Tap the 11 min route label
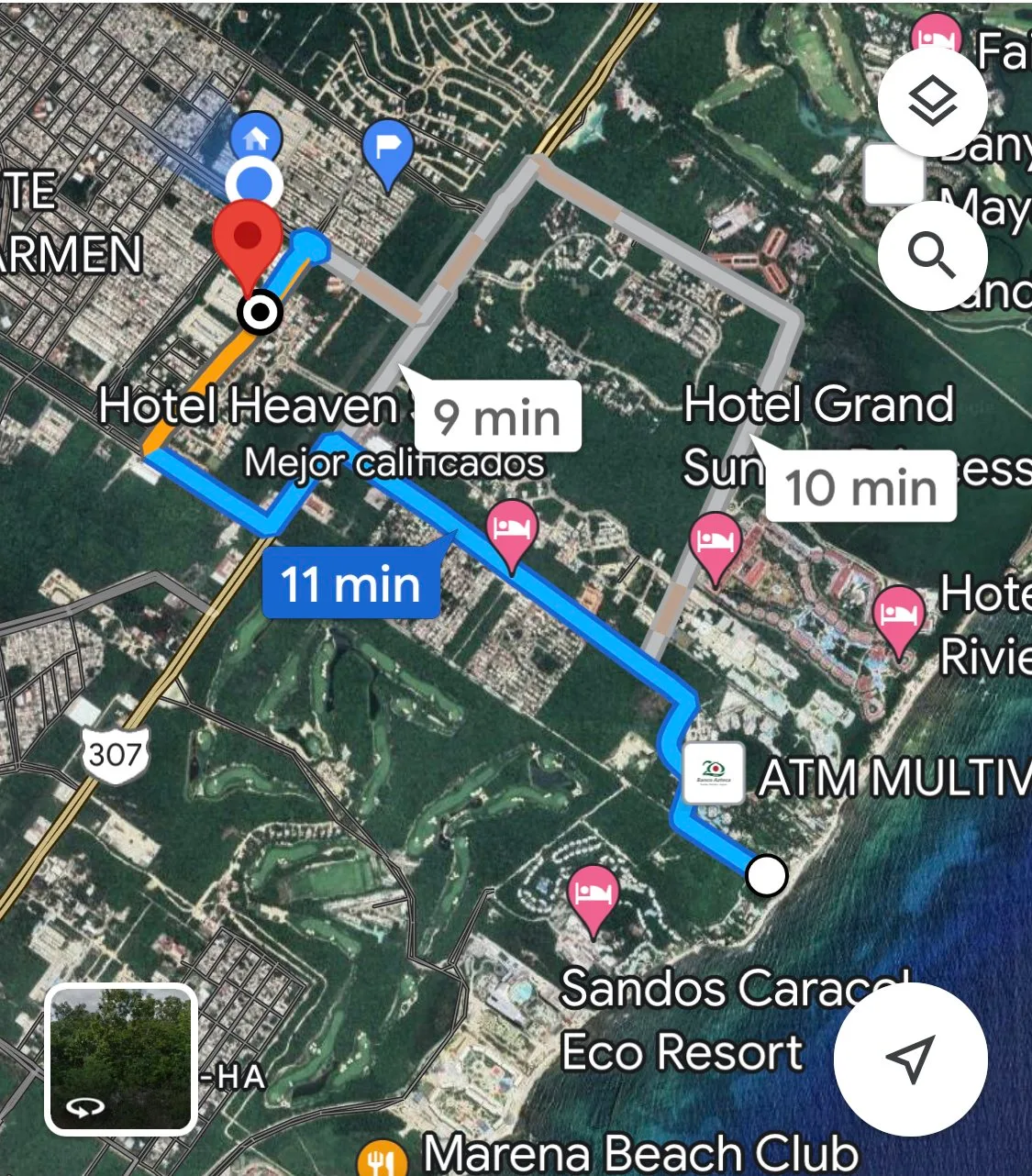1032x1176 pixels. (350, 584)
